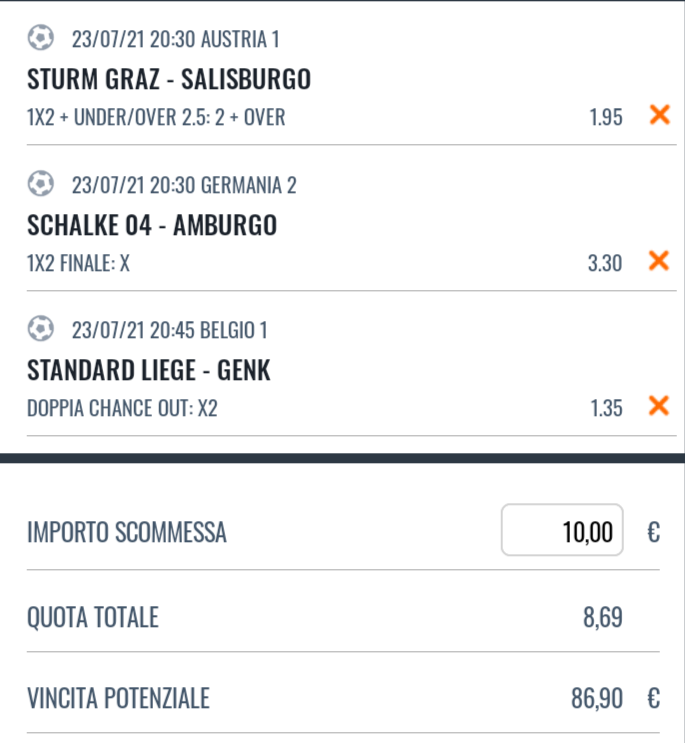Viewport: 685px width, 743px height.
Task: Edit the Importo Scommessa amount field
Action: (562, 531)
